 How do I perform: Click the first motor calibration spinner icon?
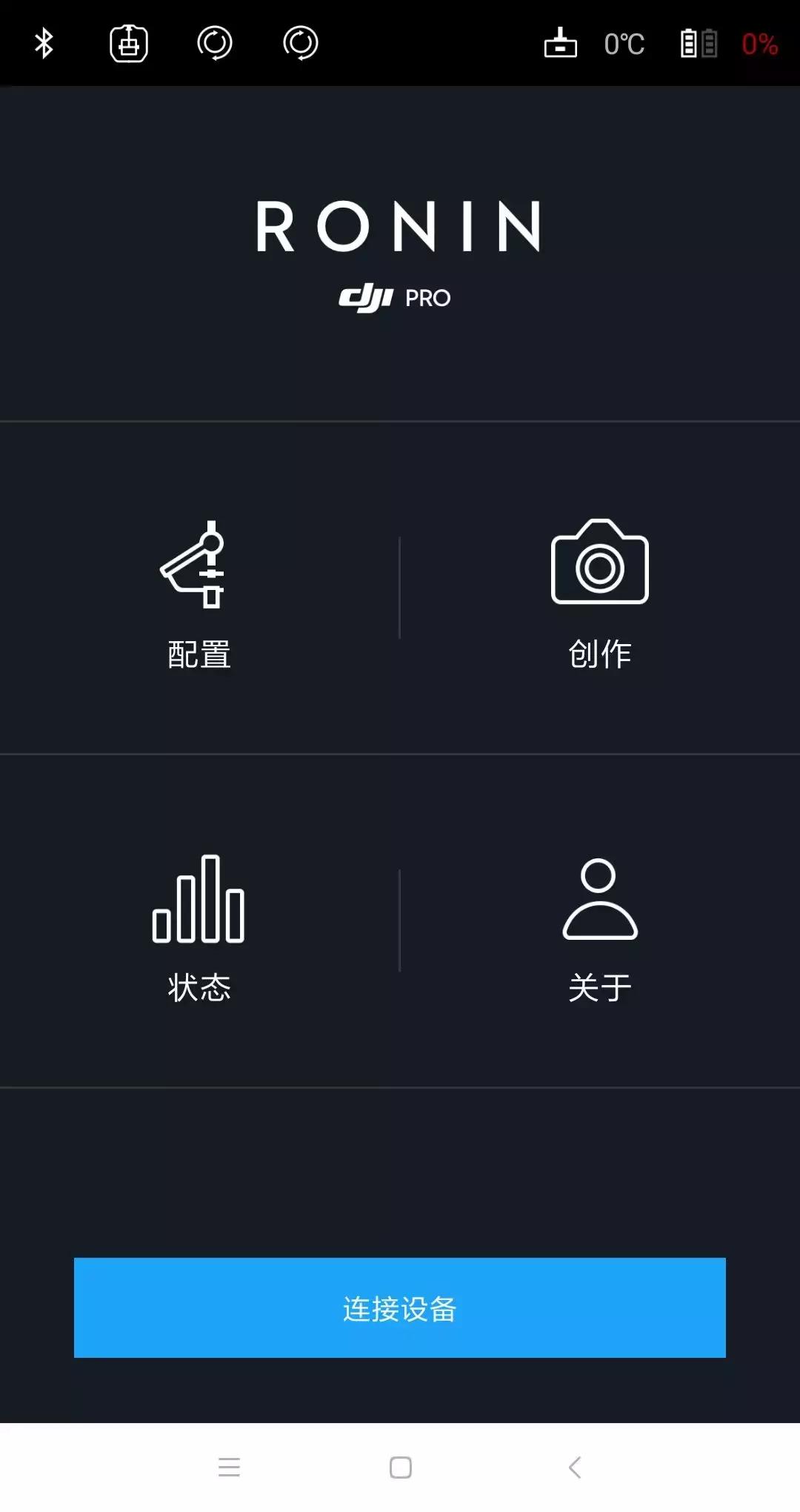(x=214, y=44)
